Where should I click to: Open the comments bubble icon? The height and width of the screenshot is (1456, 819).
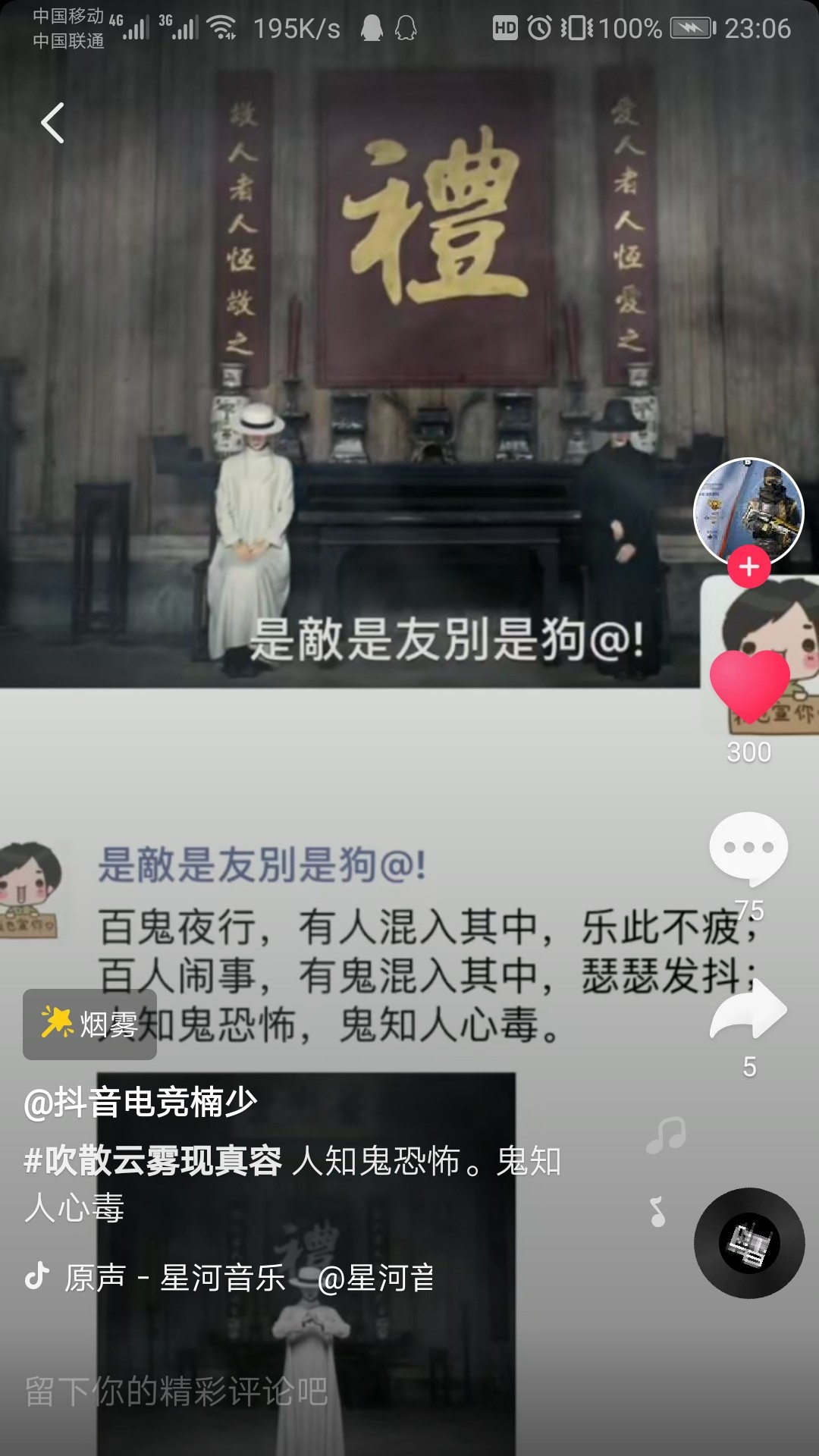748,849
